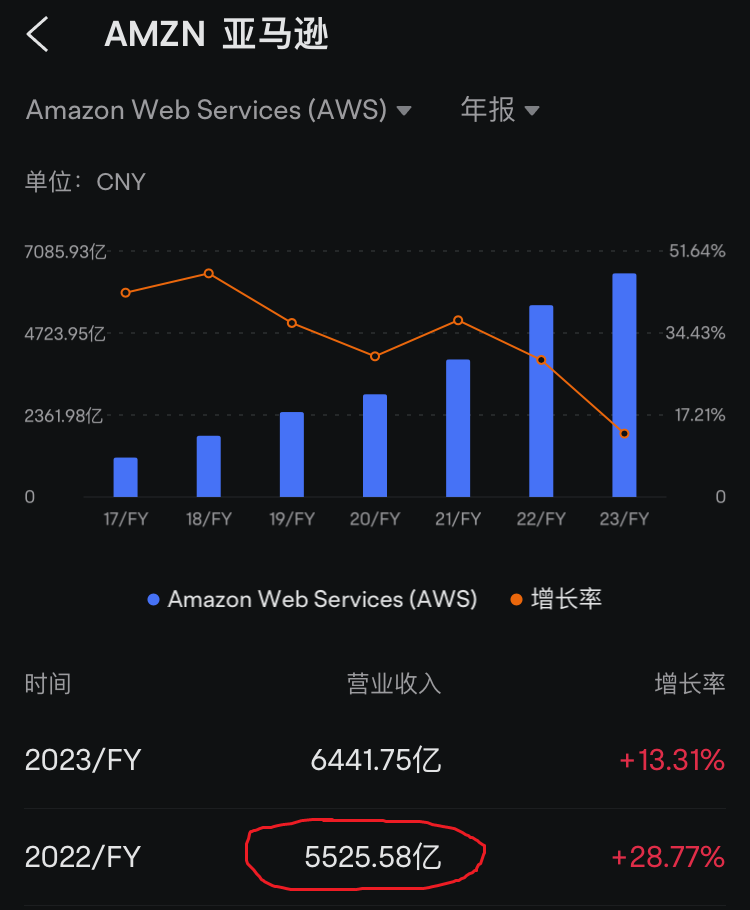Open the 年报 report period dropdown
Screen dimensions: 750x910
tap(500, 110)
